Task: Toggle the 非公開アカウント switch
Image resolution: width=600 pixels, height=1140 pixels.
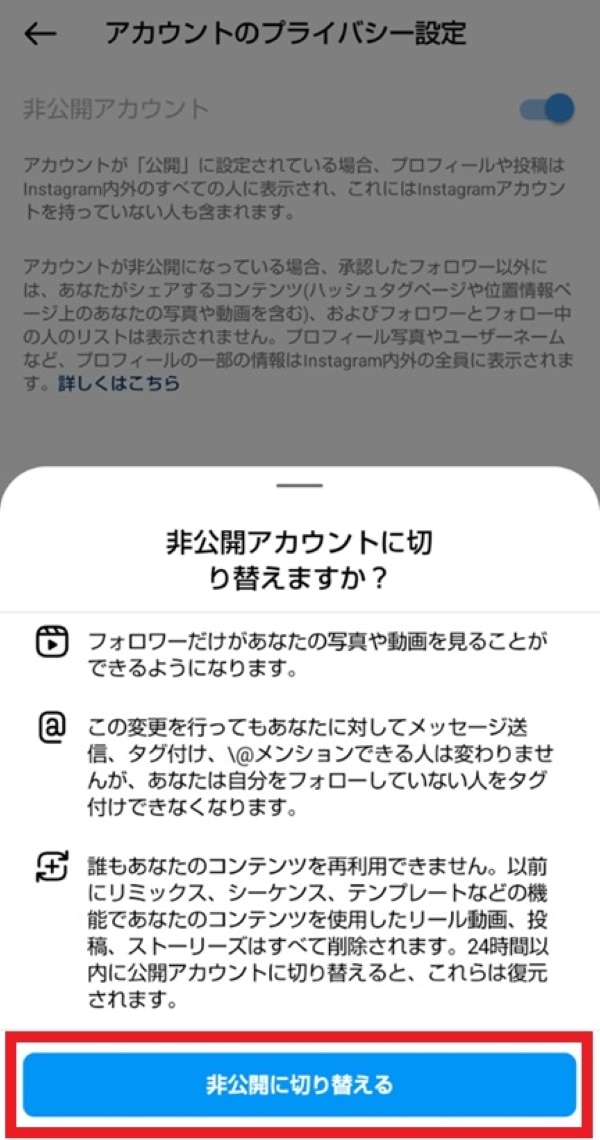Action: click(548, 108)
